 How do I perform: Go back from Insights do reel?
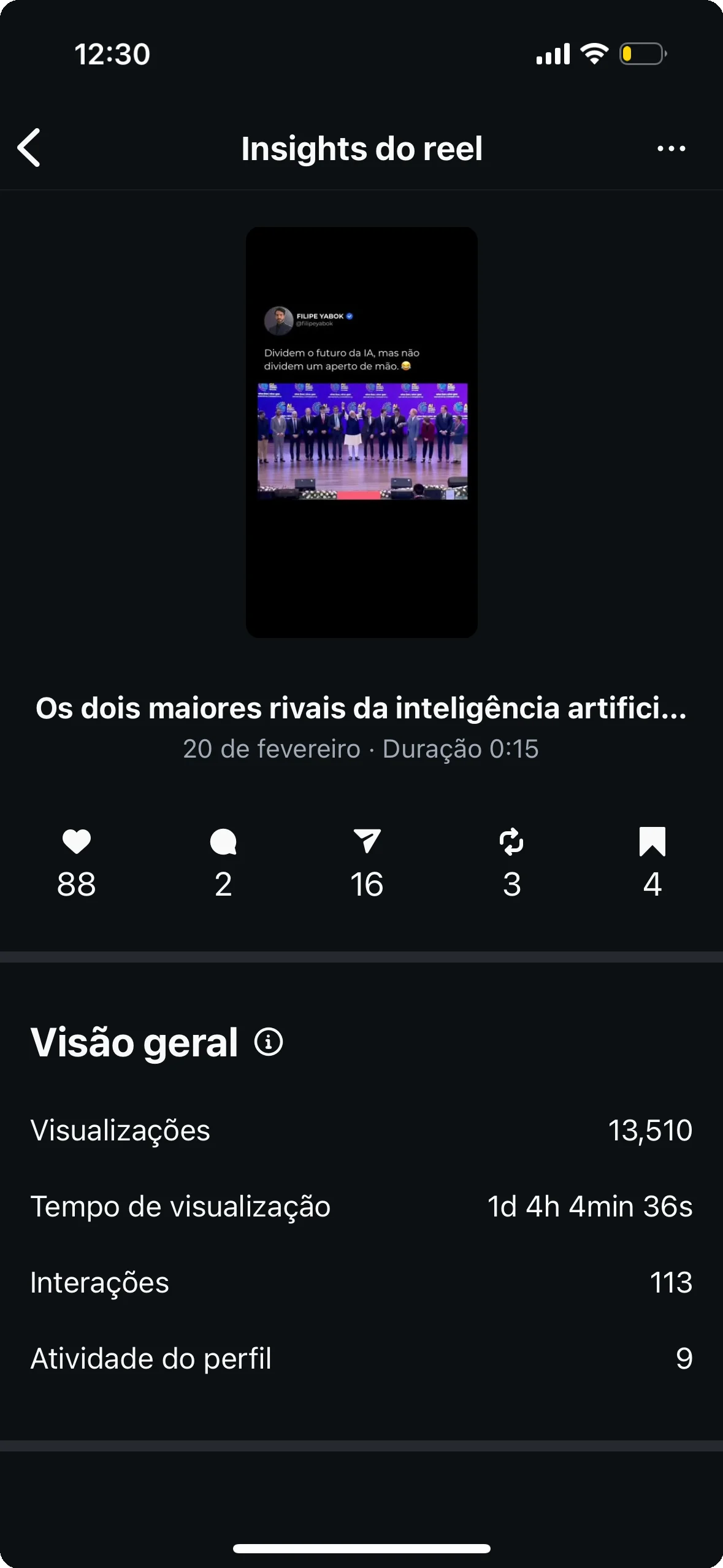tap(29, 148)
